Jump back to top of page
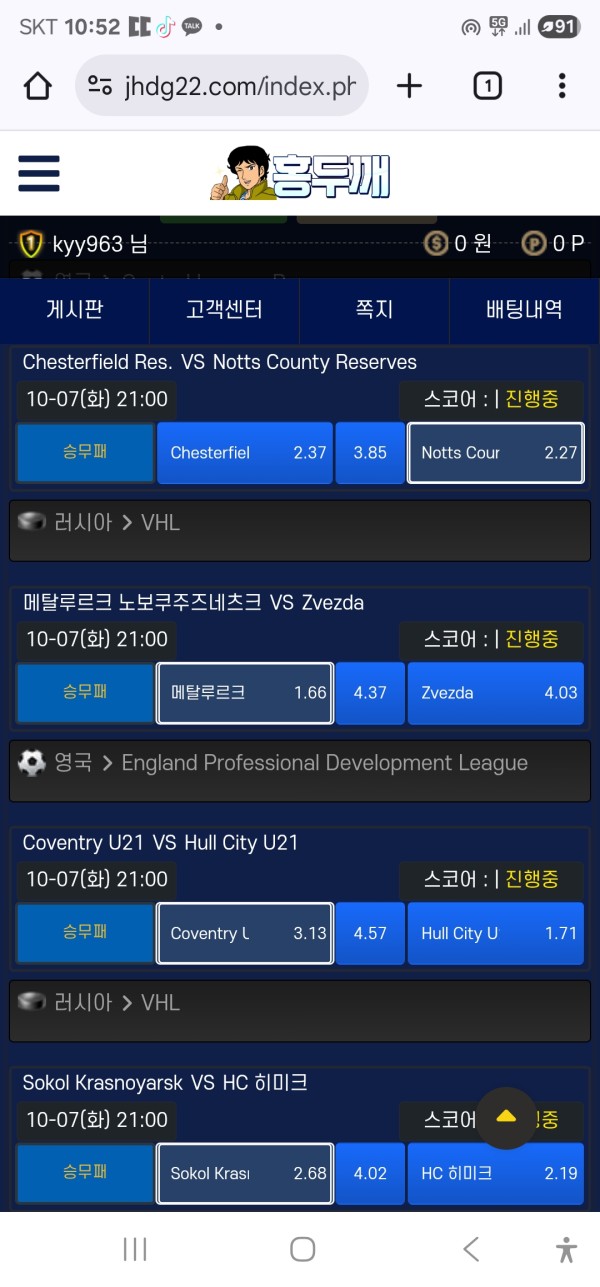600x1287 pixels. pyautogui.click(x=506, y=1118)
